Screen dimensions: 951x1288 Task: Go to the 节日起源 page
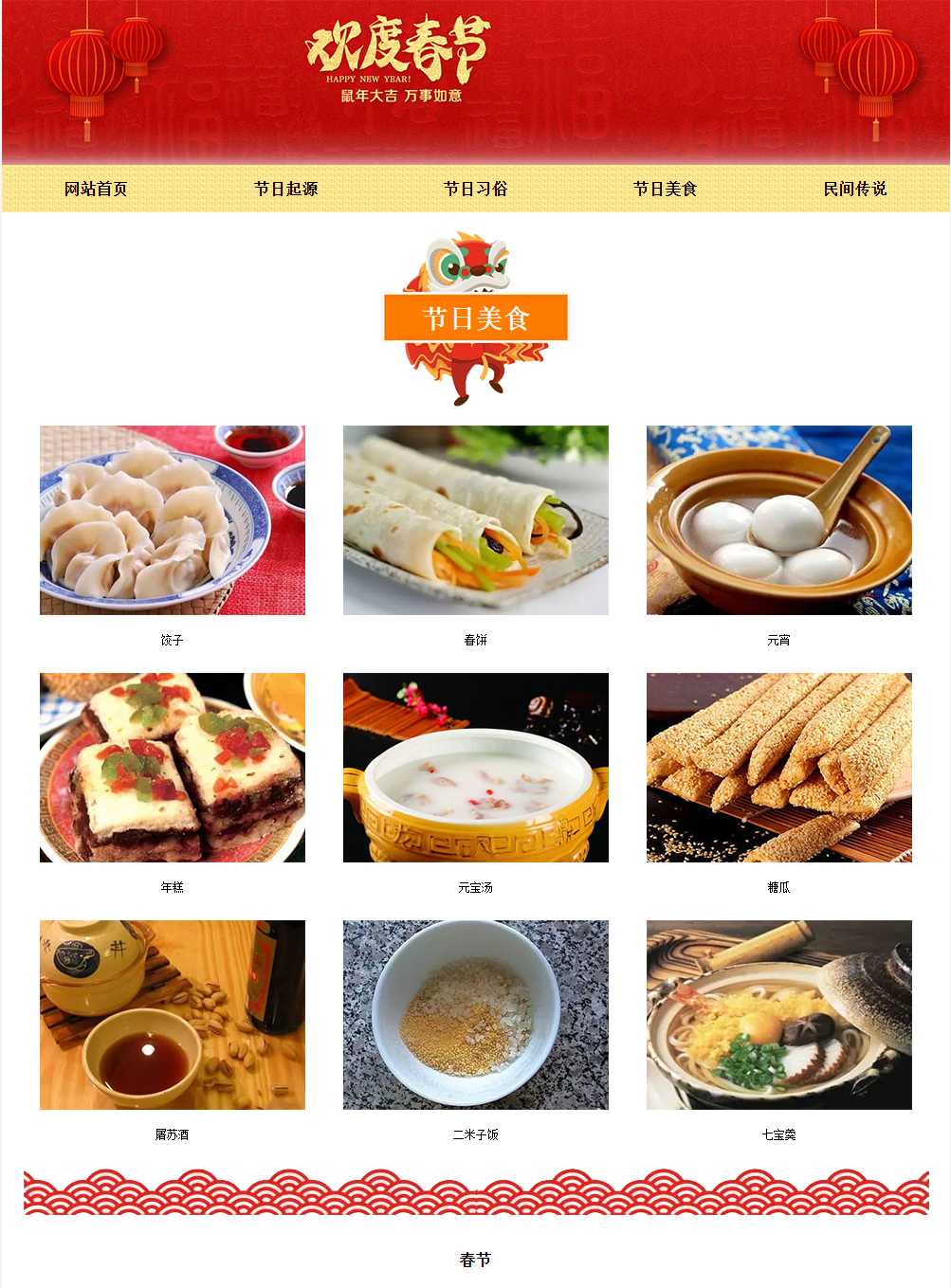pos(285,189)
